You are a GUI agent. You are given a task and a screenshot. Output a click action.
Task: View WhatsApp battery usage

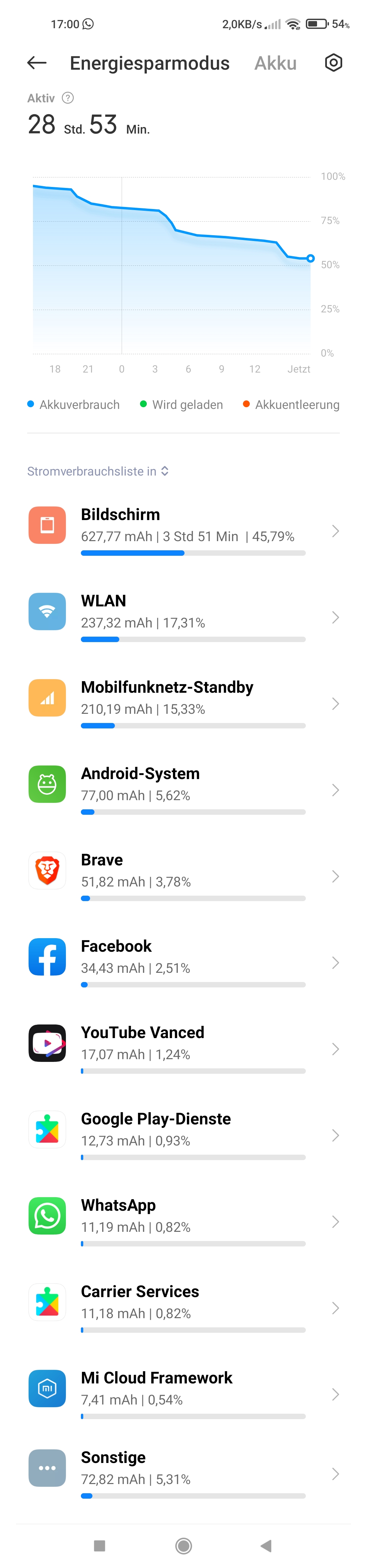(183, 1222)
